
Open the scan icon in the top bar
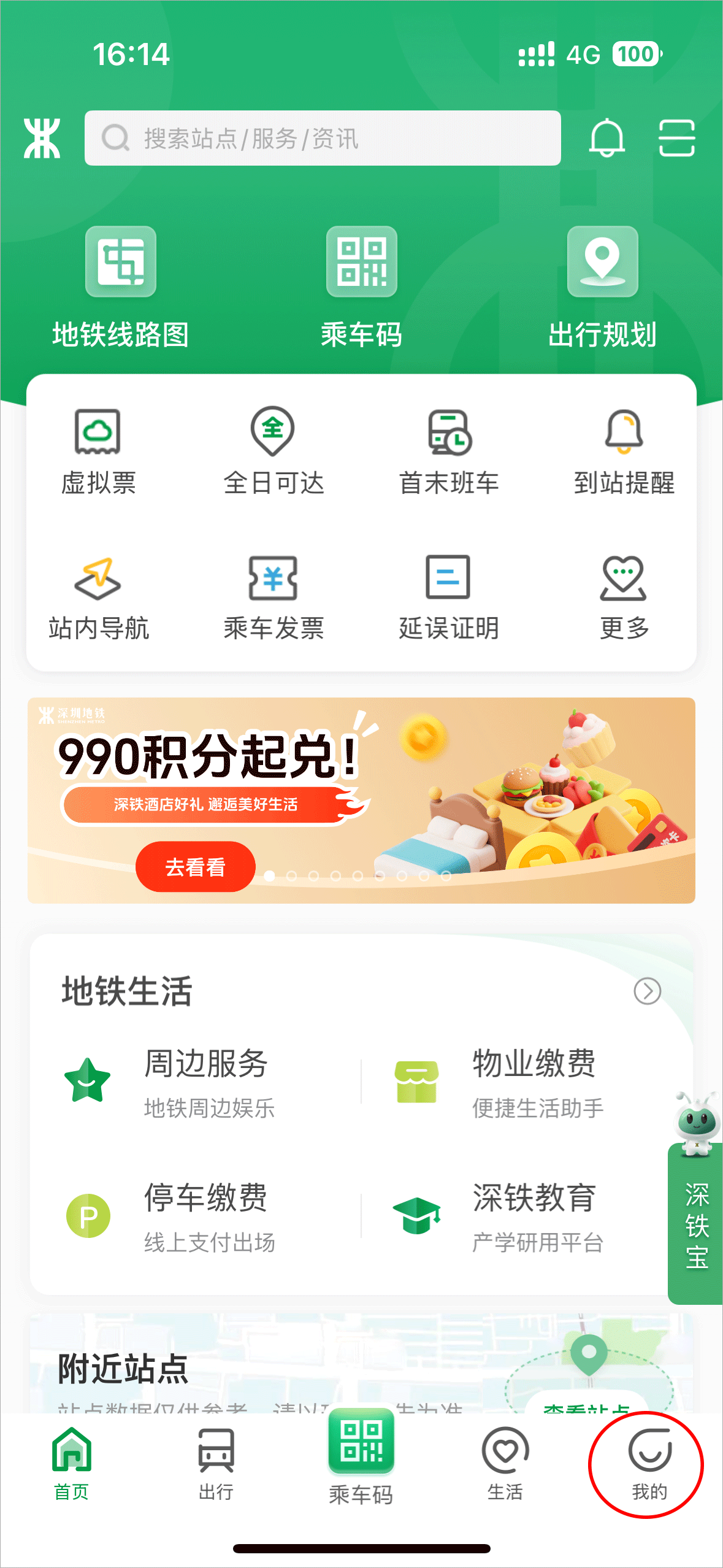point(676,138)
